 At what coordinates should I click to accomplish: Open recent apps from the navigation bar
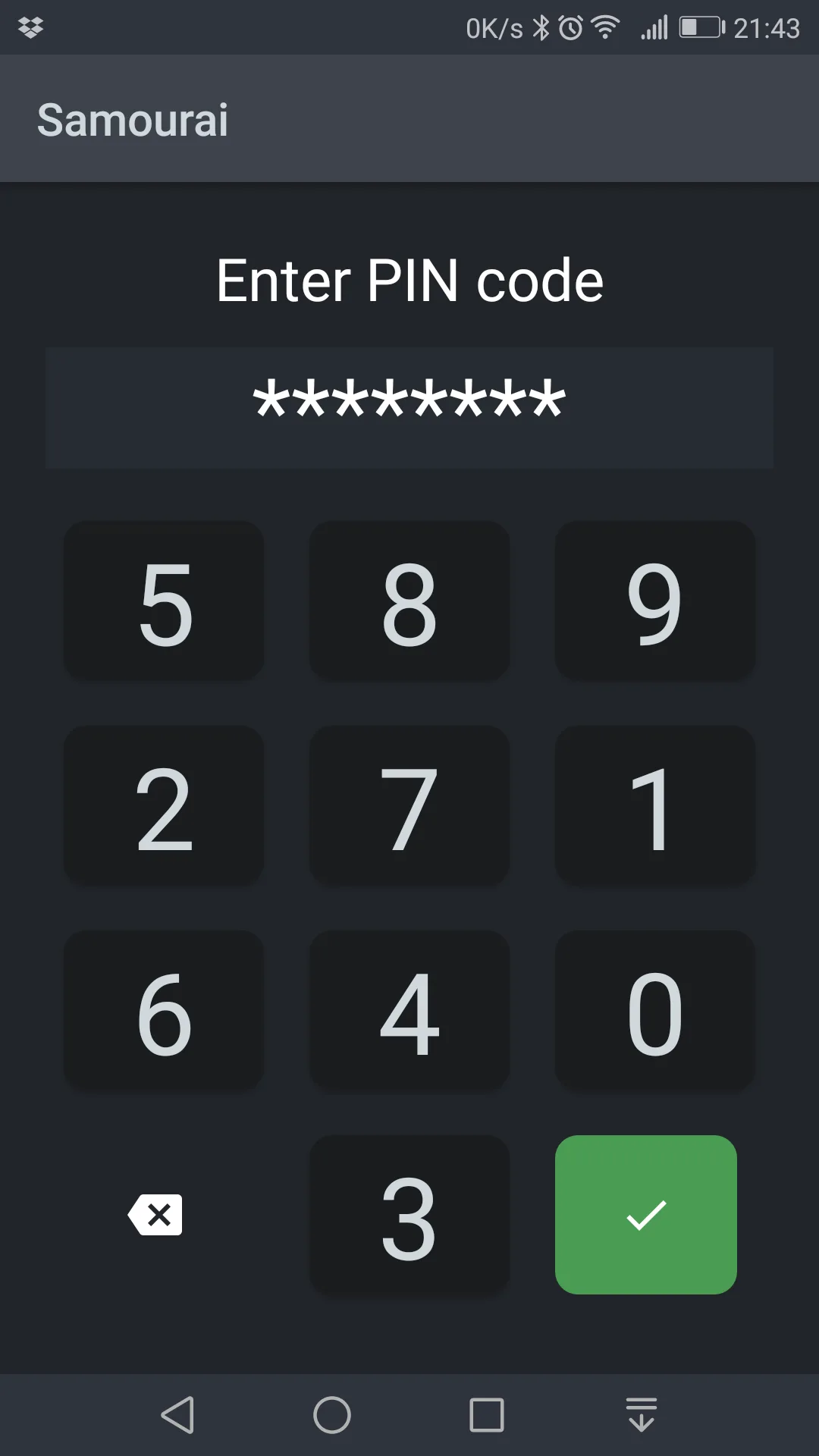pos(487,1415)
